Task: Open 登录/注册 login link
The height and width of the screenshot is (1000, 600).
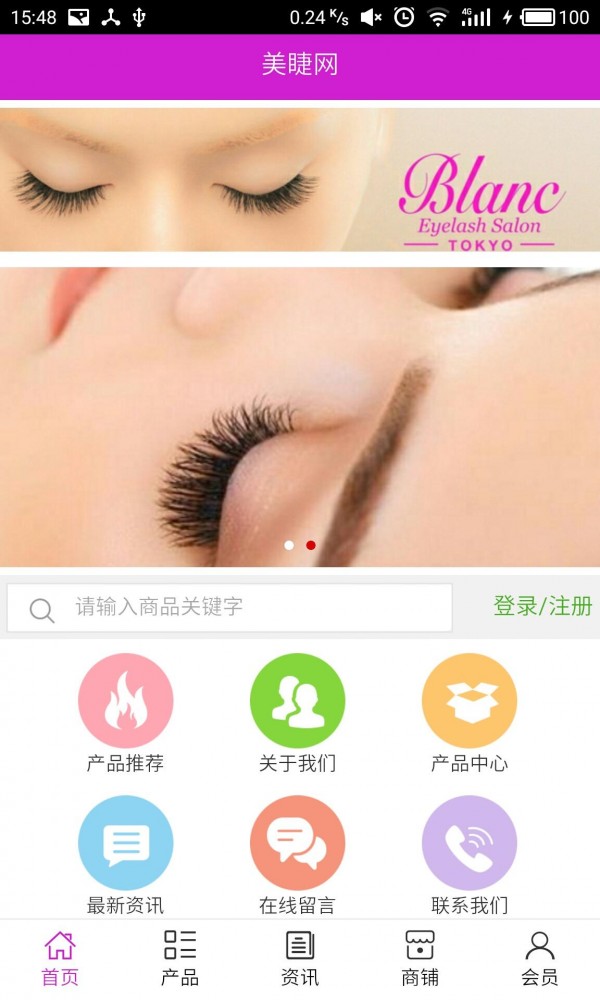Action: point(542,606)
